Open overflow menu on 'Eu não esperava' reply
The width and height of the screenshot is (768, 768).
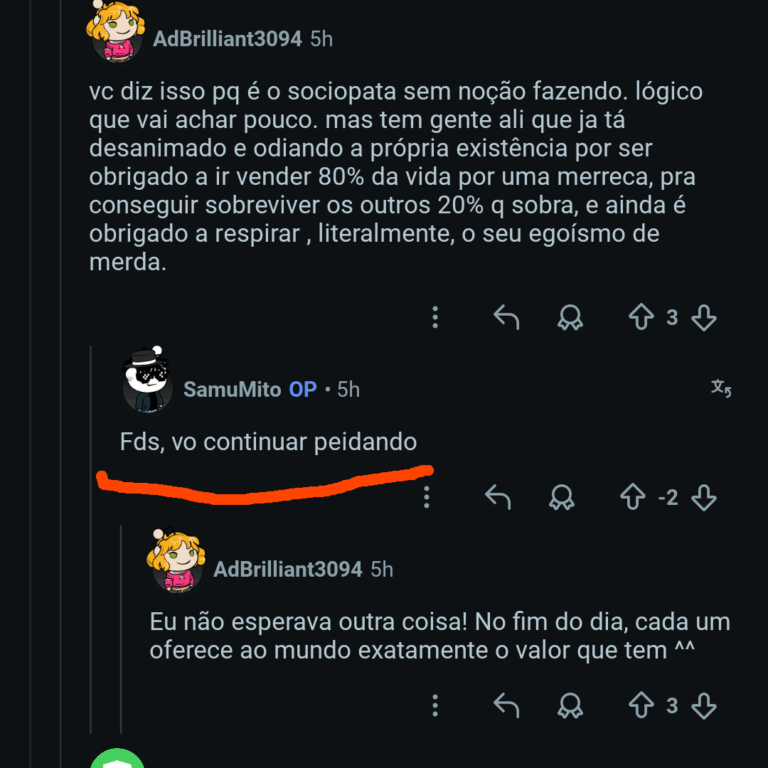pyautogui.click(x=435, y=706)
